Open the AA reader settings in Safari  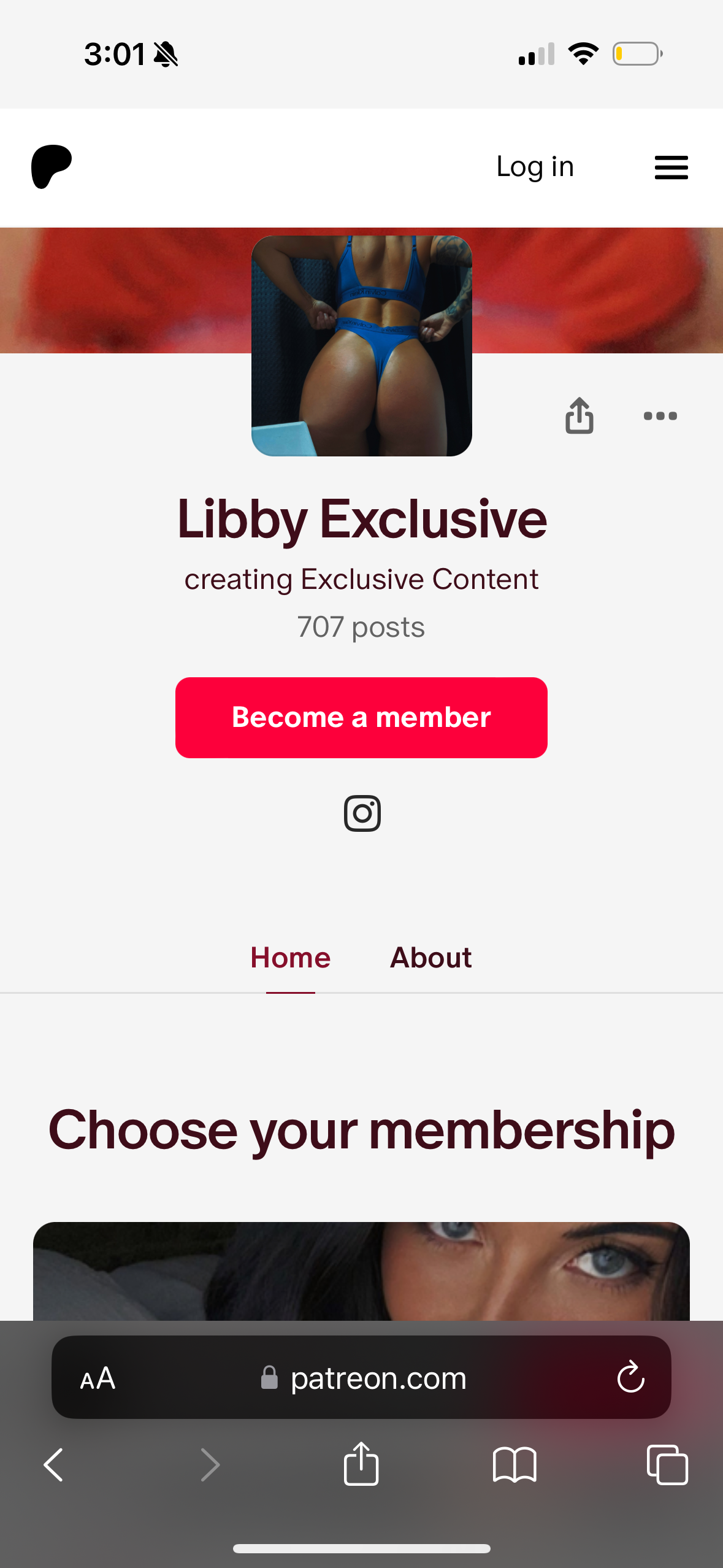click(x=98, y=1378)
